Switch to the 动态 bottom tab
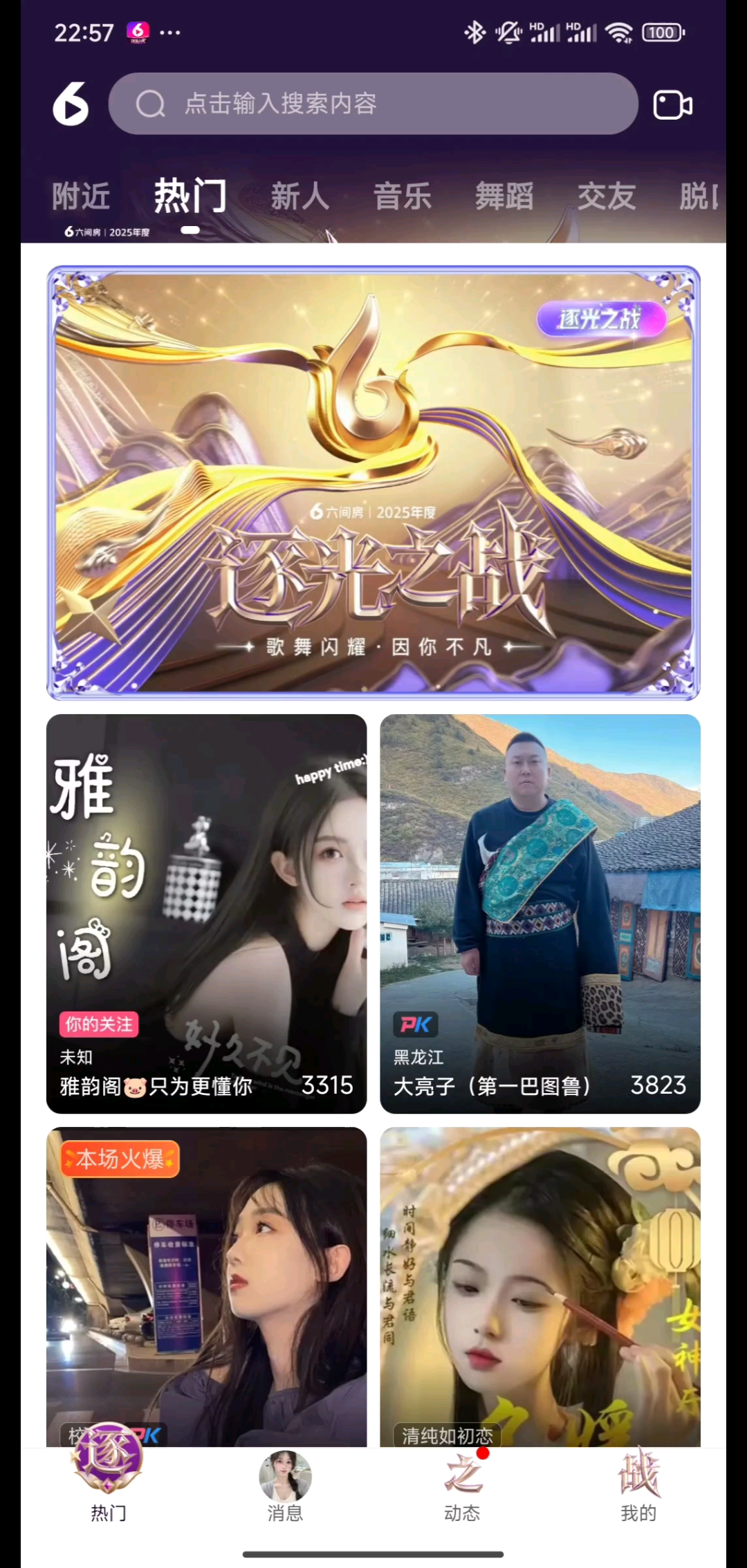Image resolution: width=747 pixels, height=1568 pixels. click(462, 1486)
